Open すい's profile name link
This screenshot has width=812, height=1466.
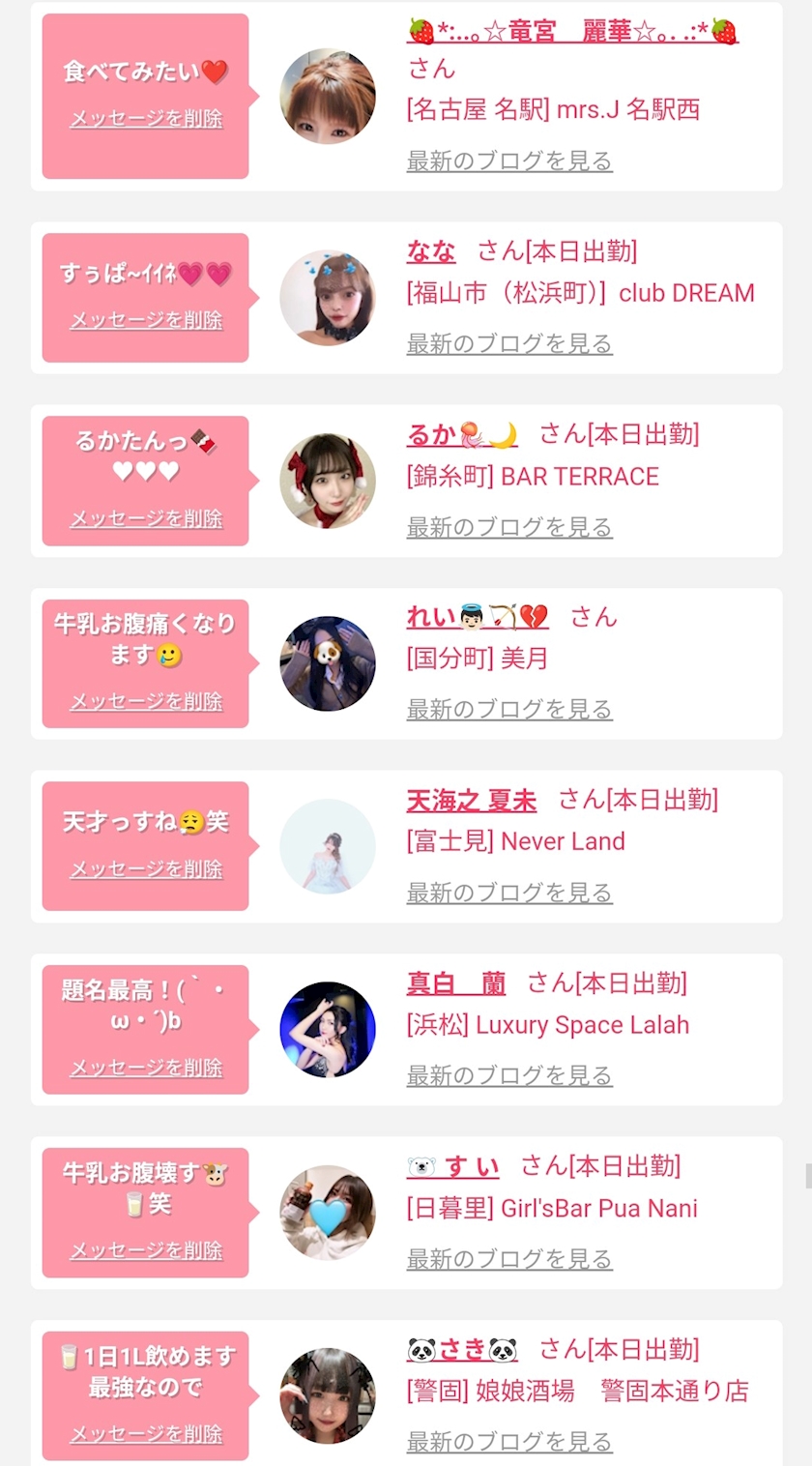453,1166
